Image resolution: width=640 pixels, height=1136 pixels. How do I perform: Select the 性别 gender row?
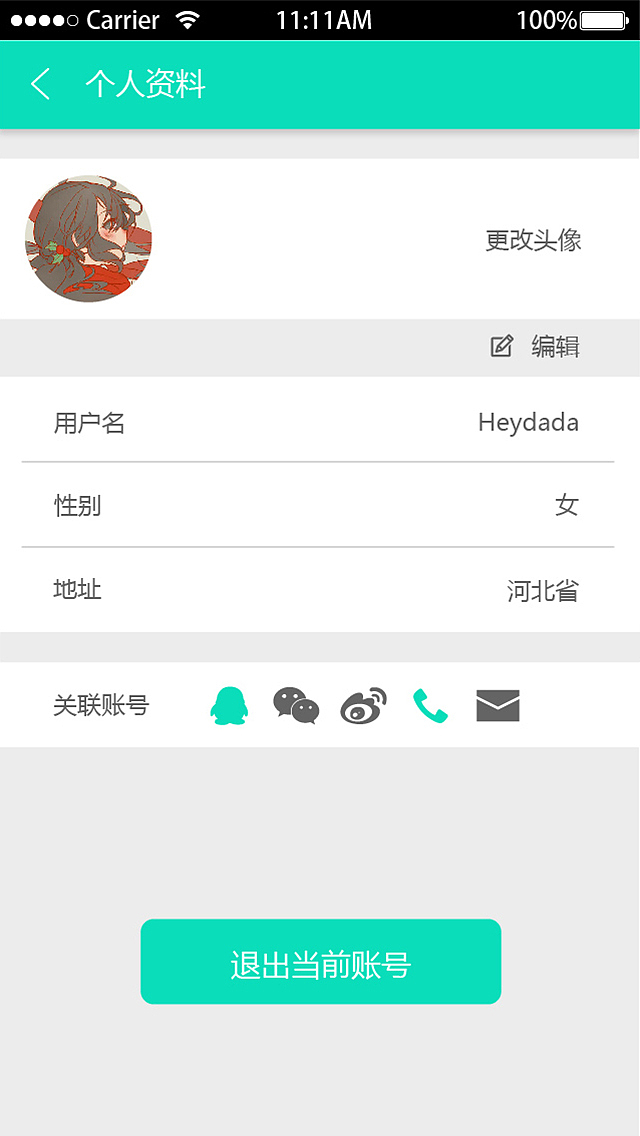(x=318, y=505)
